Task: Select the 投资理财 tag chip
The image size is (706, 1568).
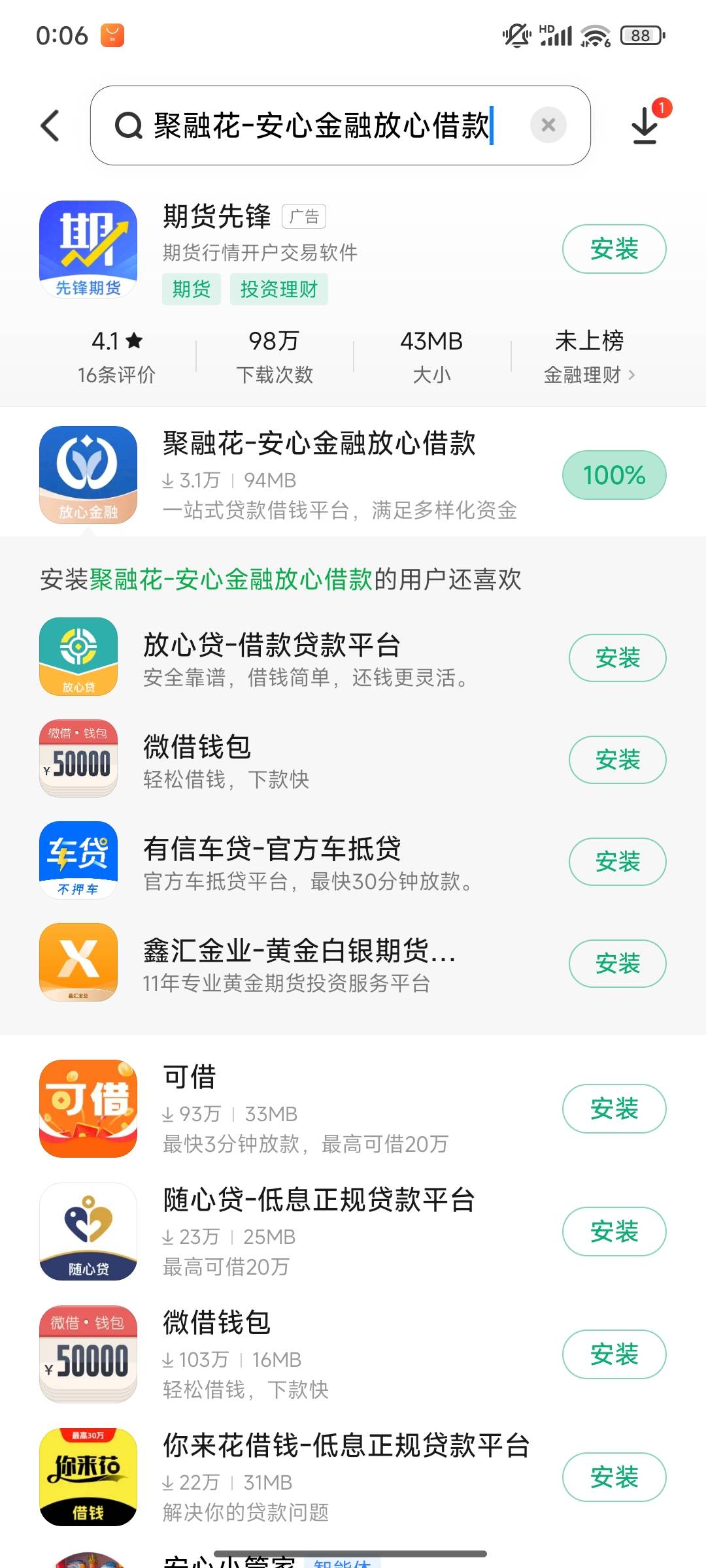Action: [x=279, y=289]
